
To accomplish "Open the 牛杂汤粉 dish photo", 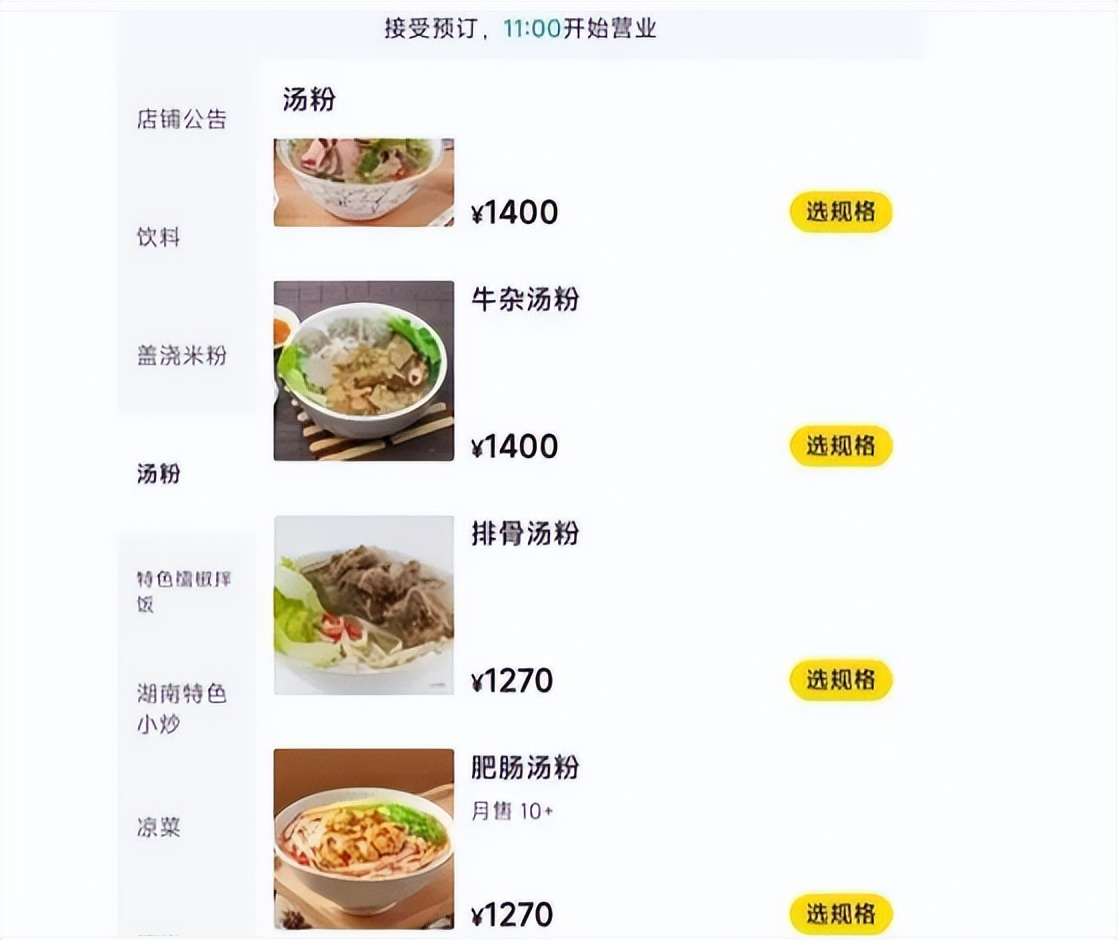I will pyautogui.click(x=364, y=371).
